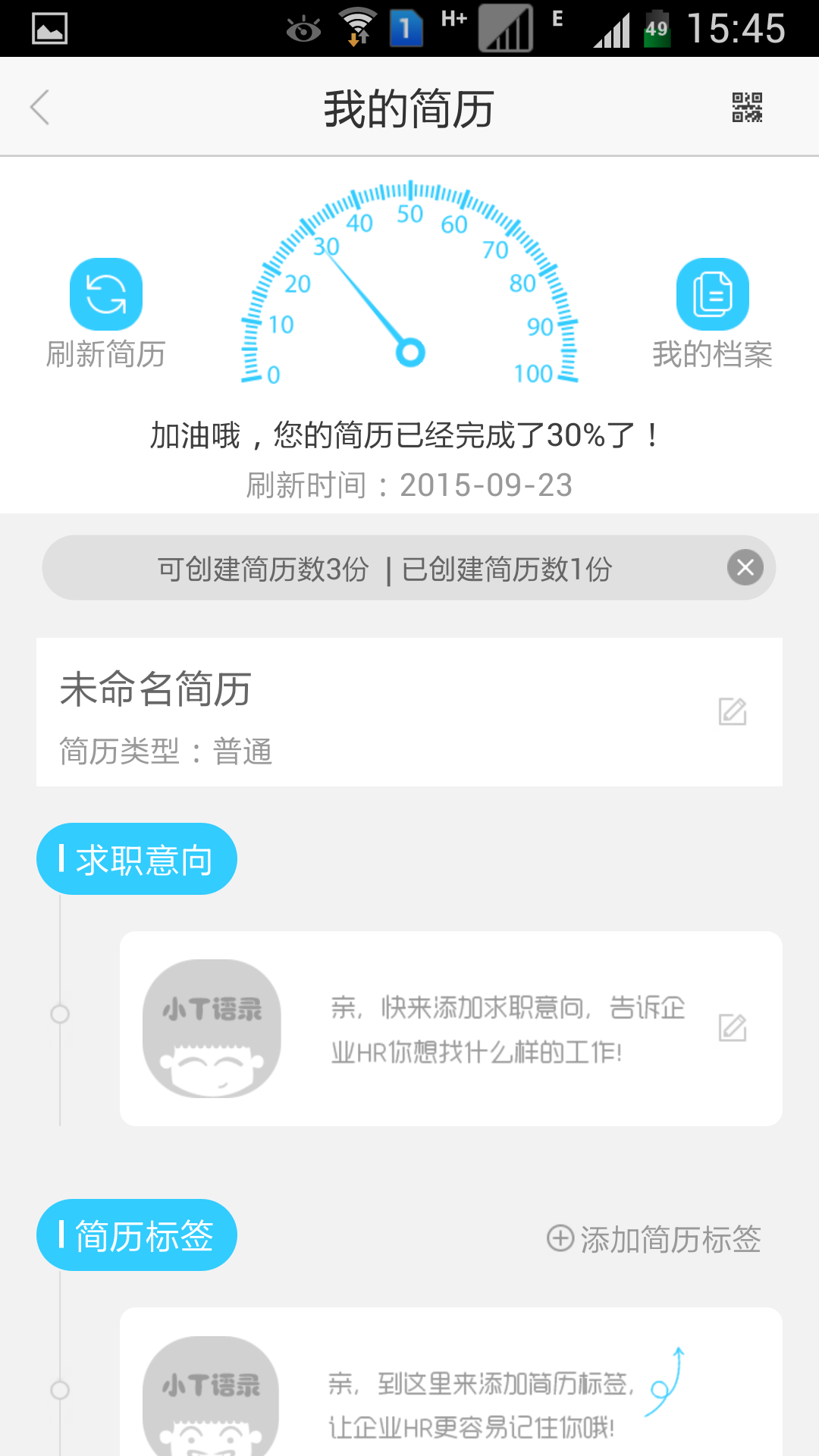Toggle the 简历标签 section label
The image size is (819, 1456).
tap(136, 1233)
